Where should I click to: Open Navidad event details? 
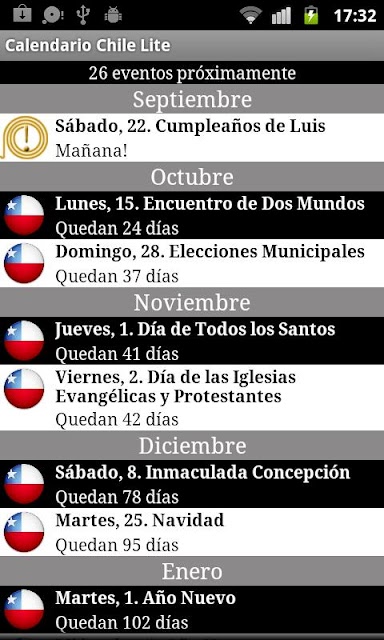(192, 532)
